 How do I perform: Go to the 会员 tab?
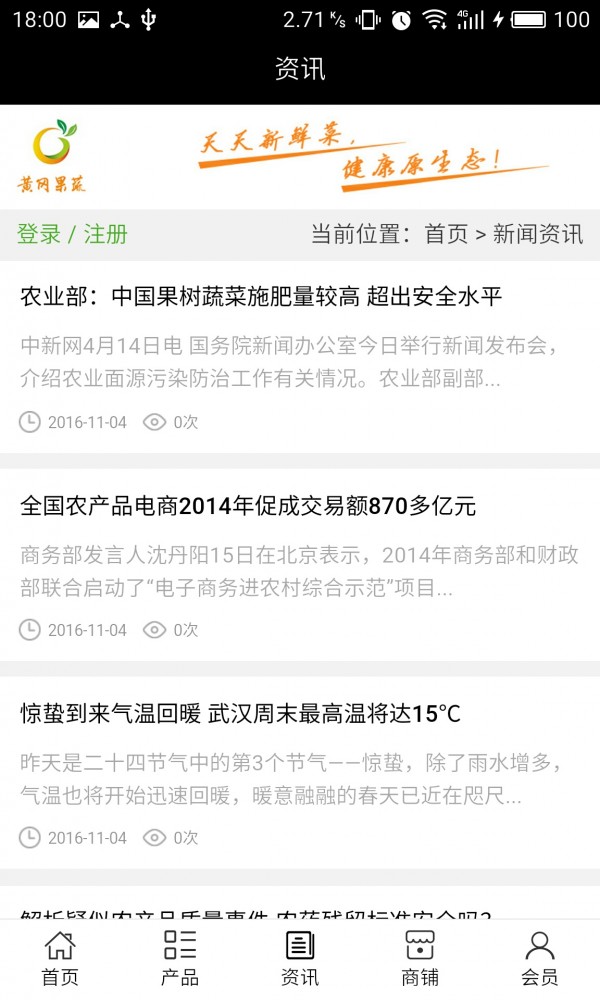click(x=540, y=958)
